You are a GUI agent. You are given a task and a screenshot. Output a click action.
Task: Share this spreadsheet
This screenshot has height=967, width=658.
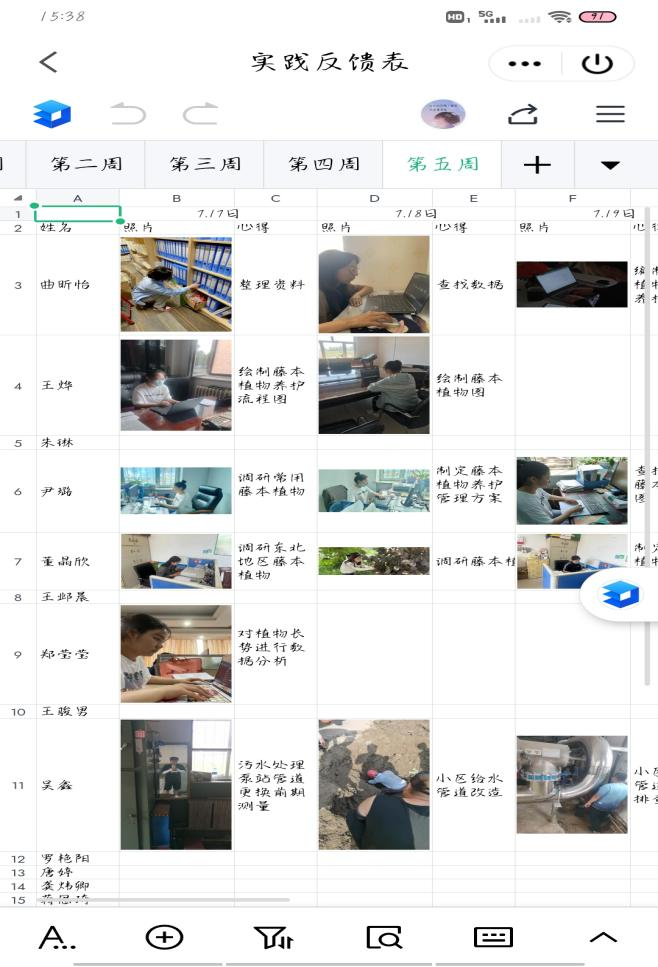[522, 114]
